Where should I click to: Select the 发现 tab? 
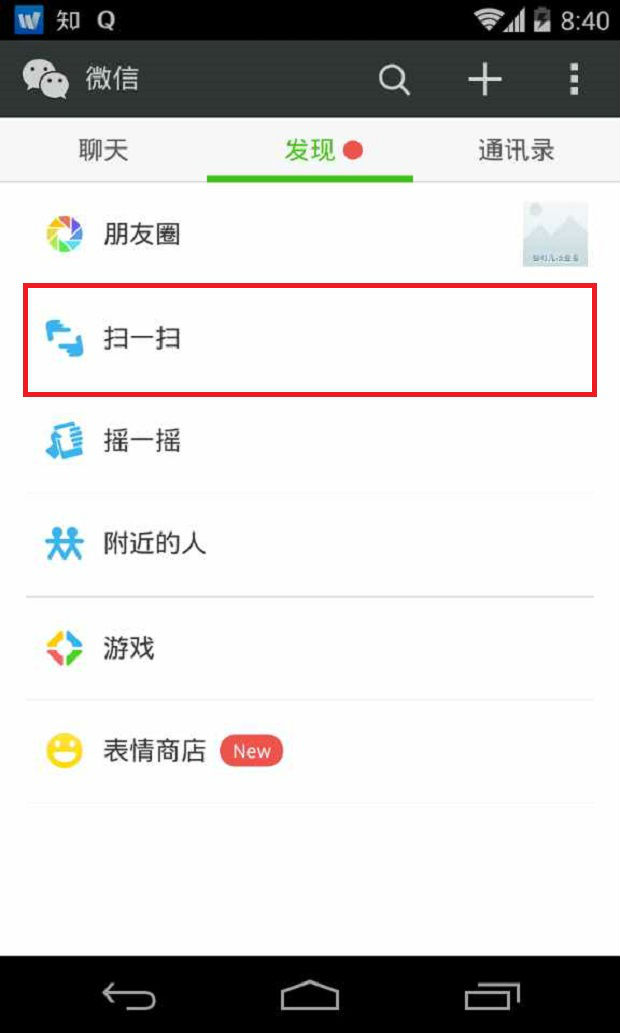[x=310, y=151]
